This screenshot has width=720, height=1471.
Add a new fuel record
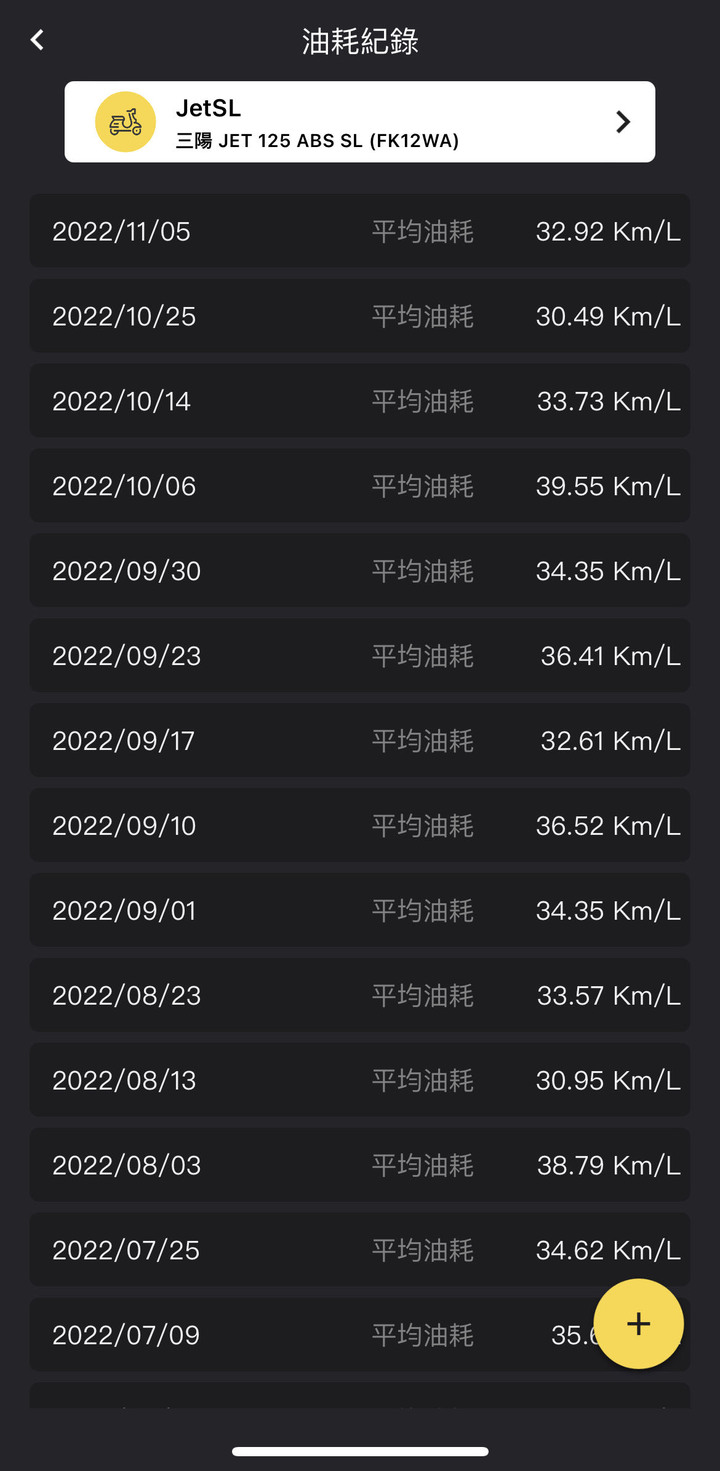[638, 1324]
